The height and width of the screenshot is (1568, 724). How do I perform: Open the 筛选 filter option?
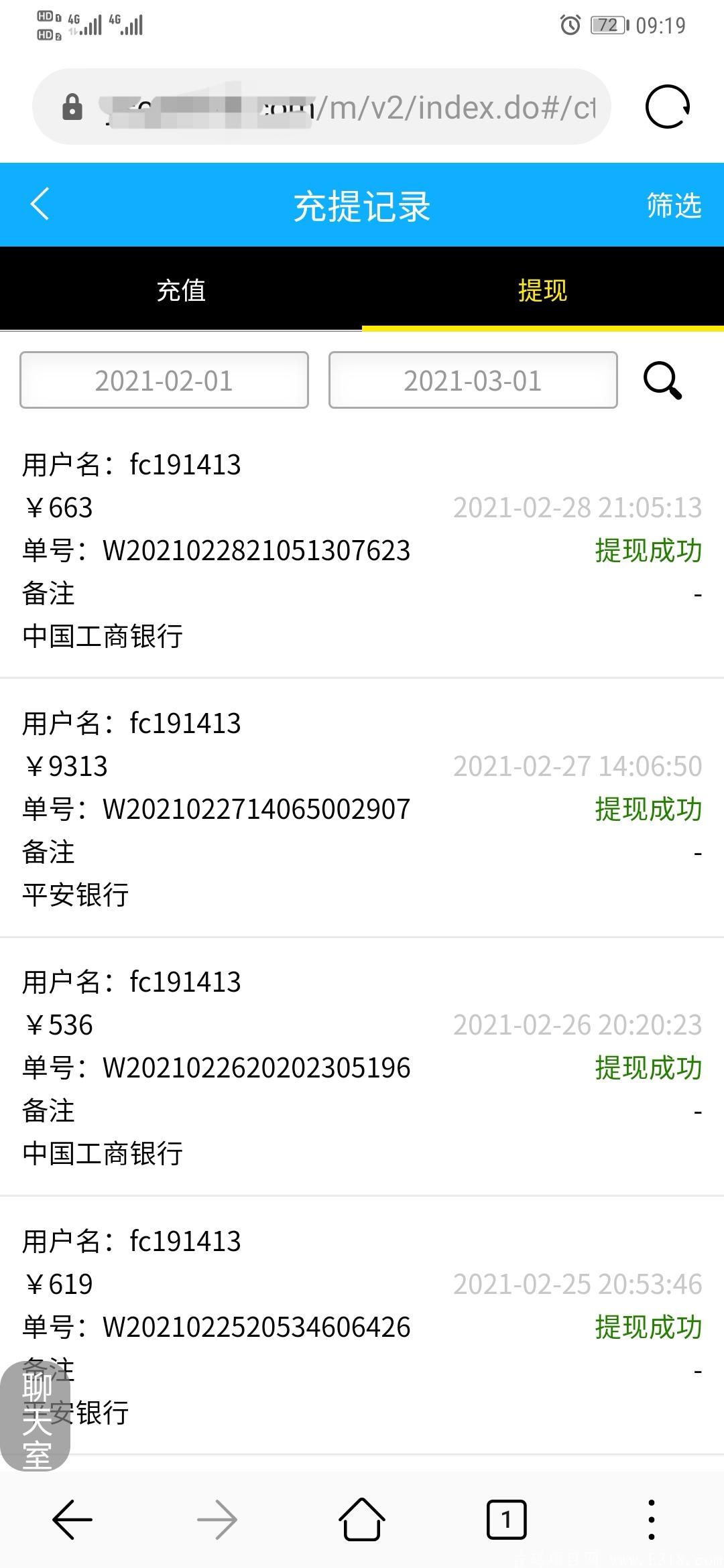(673, 204)
